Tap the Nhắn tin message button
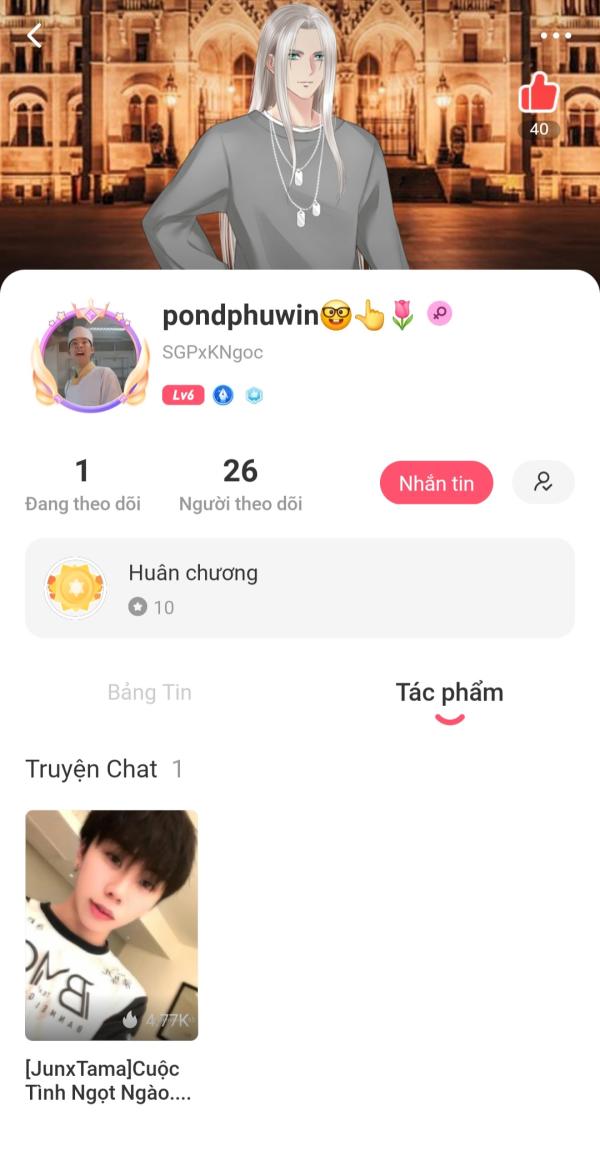 coord(436,482)
